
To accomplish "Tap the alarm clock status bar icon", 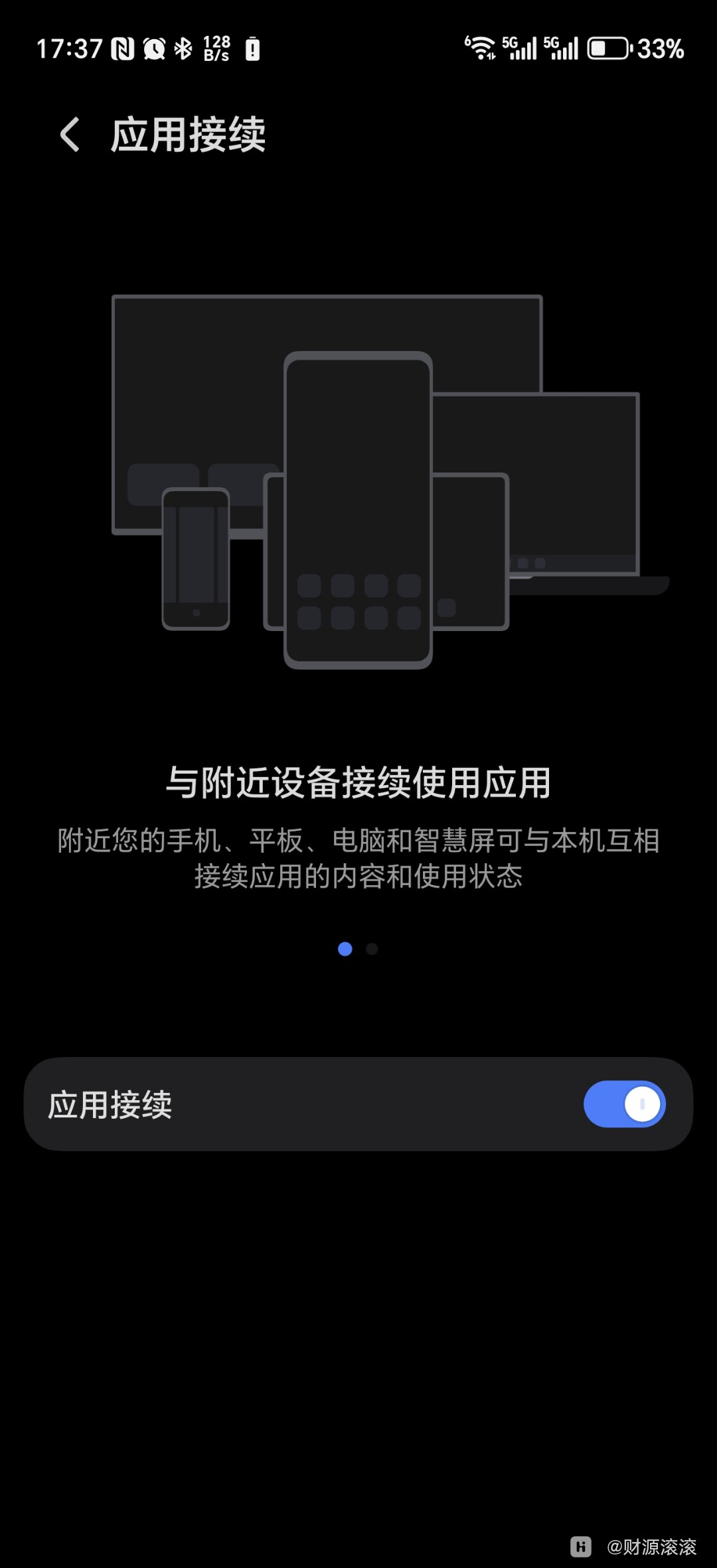I will click(153, 48).
